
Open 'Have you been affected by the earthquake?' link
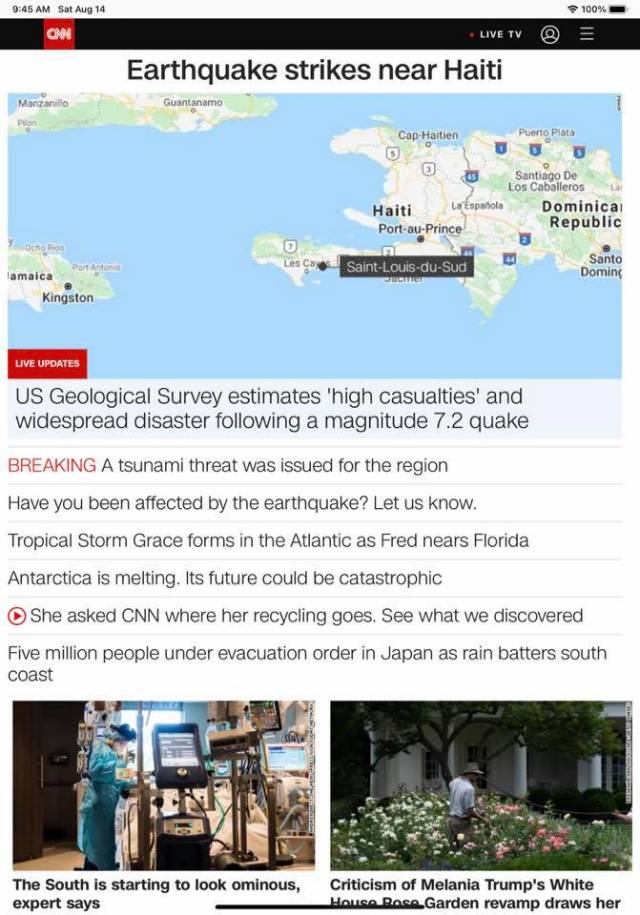click(x=242, y=503)
